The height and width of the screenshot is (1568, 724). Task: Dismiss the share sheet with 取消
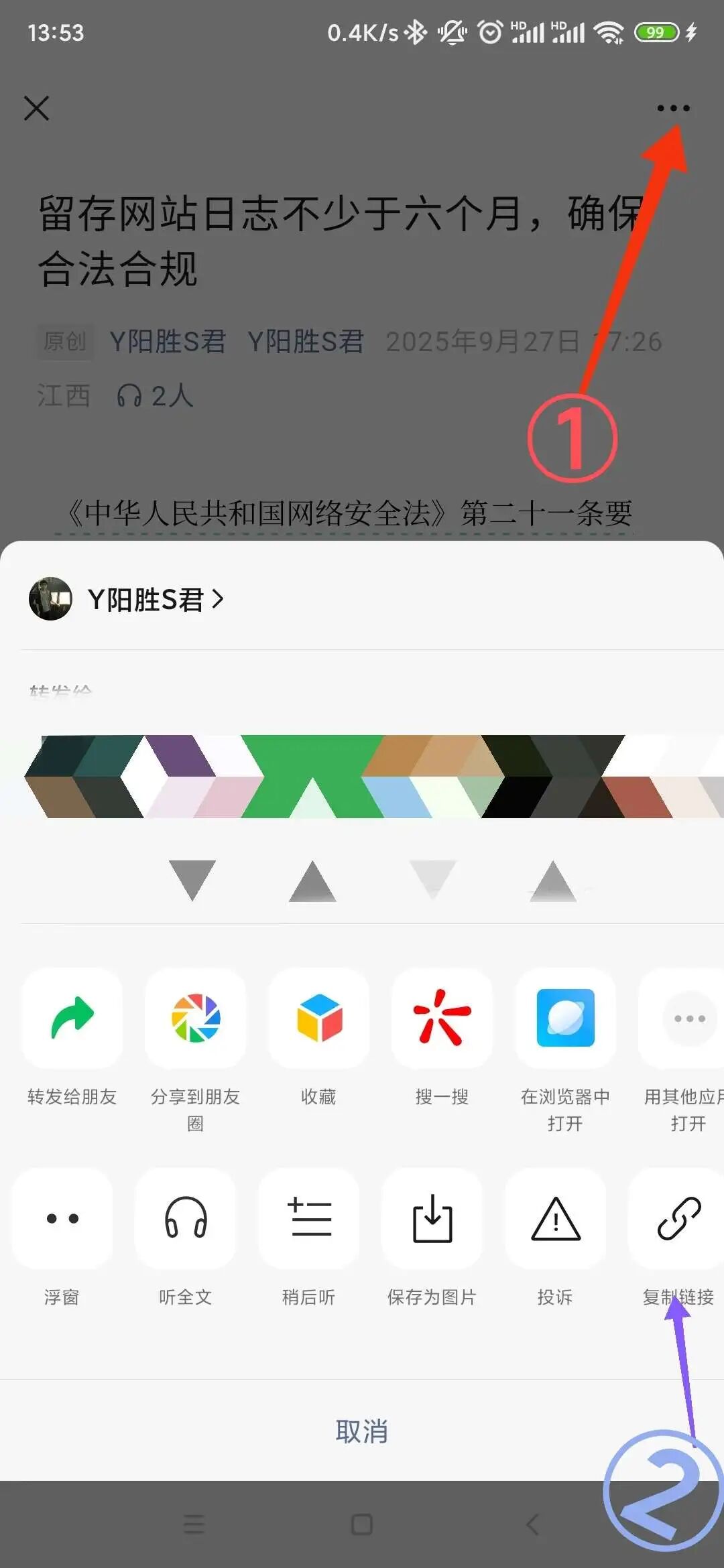click(x=362, y=1431)
